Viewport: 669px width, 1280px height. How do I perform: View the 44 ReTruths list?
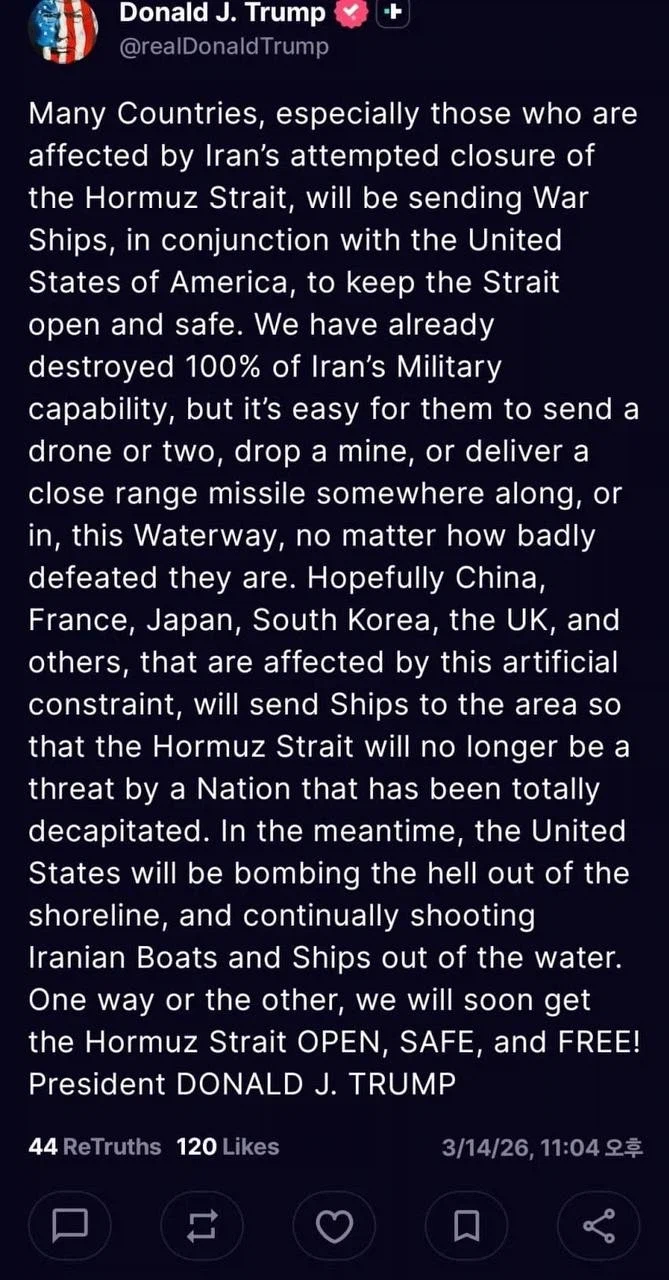coord(95,1146)
